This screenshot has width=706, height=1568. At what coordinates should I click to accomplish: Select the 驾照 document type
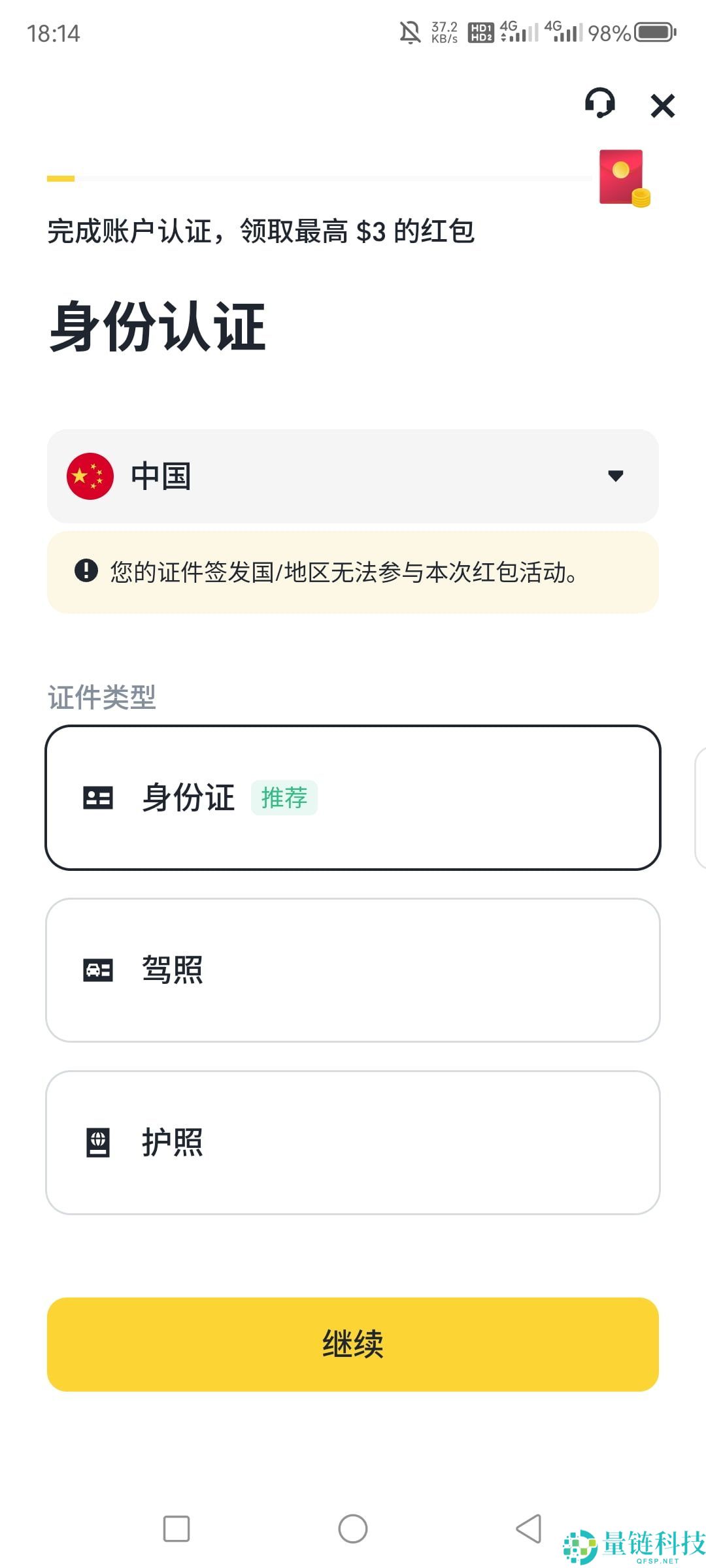pyautogui.click(x=353, y=969)
